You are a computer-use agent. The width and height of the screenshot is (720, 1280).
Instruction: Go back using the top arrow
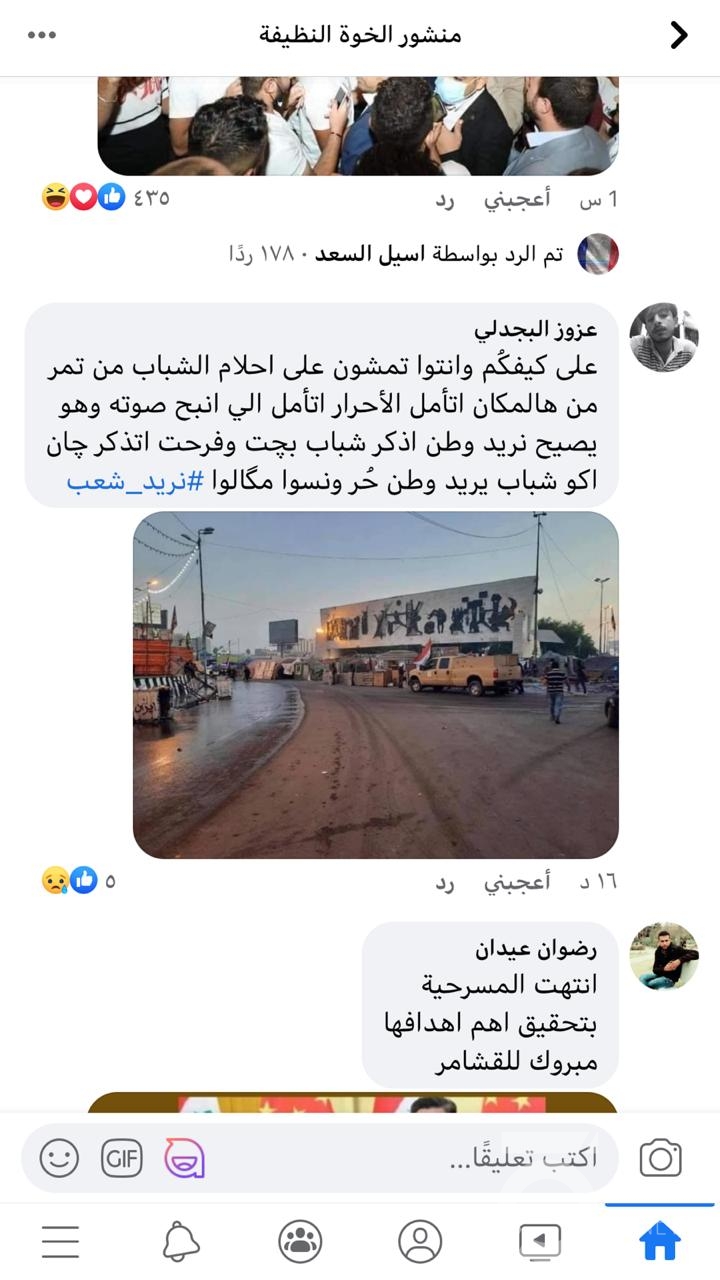[x=679, y=35]
